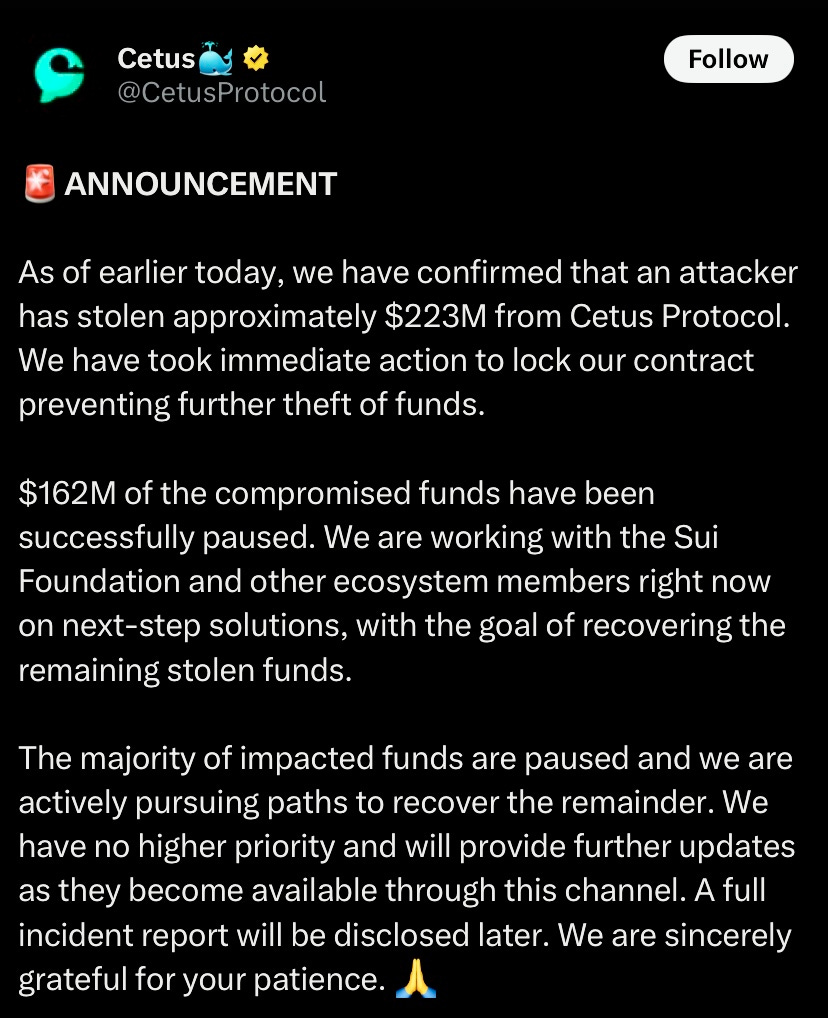Open the Cetus profile picture
This screenshot has height=1018, width=828.
(x=60, y=73)
